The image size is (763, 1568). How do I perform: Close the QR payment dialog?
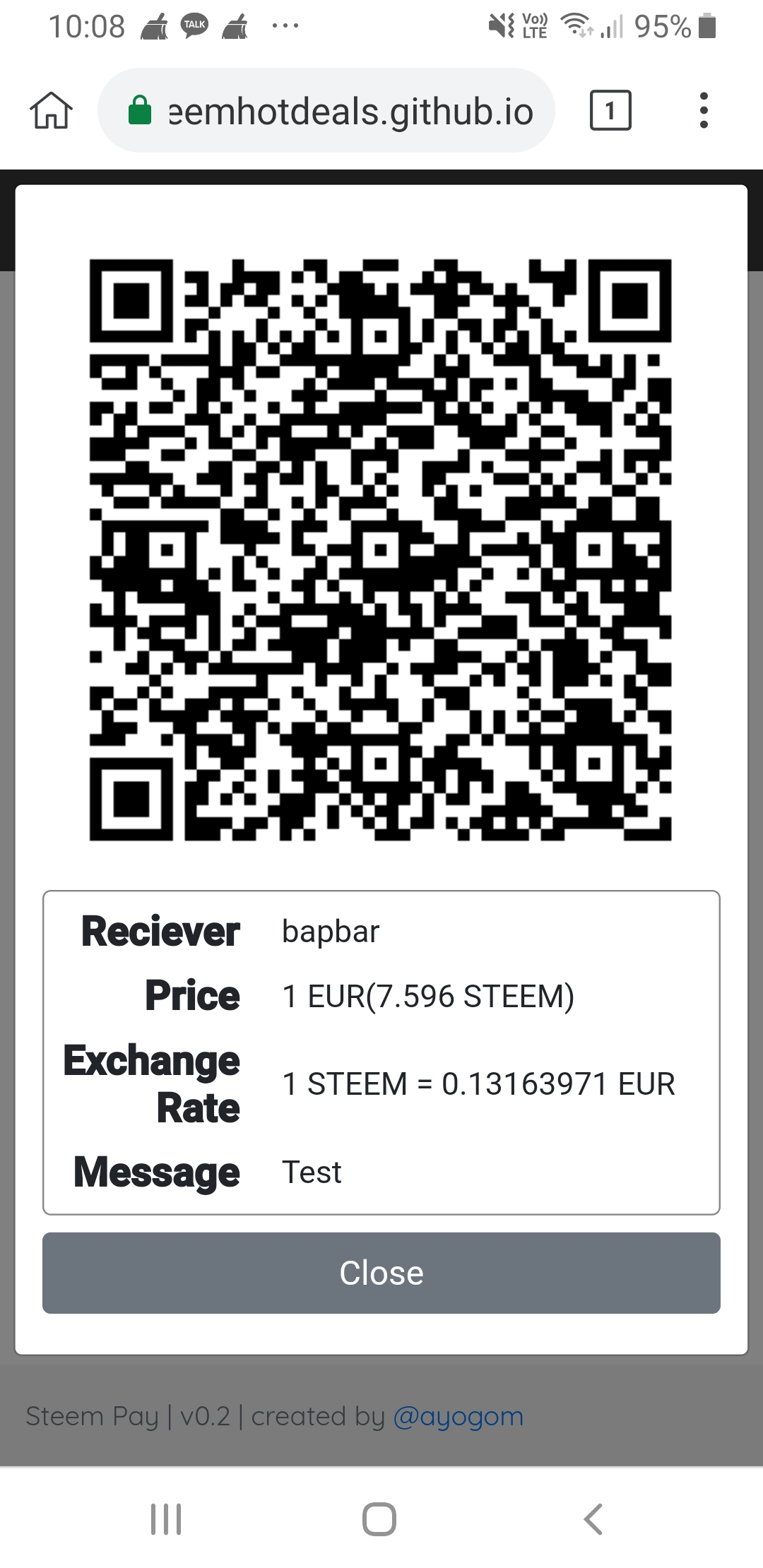381,1273
